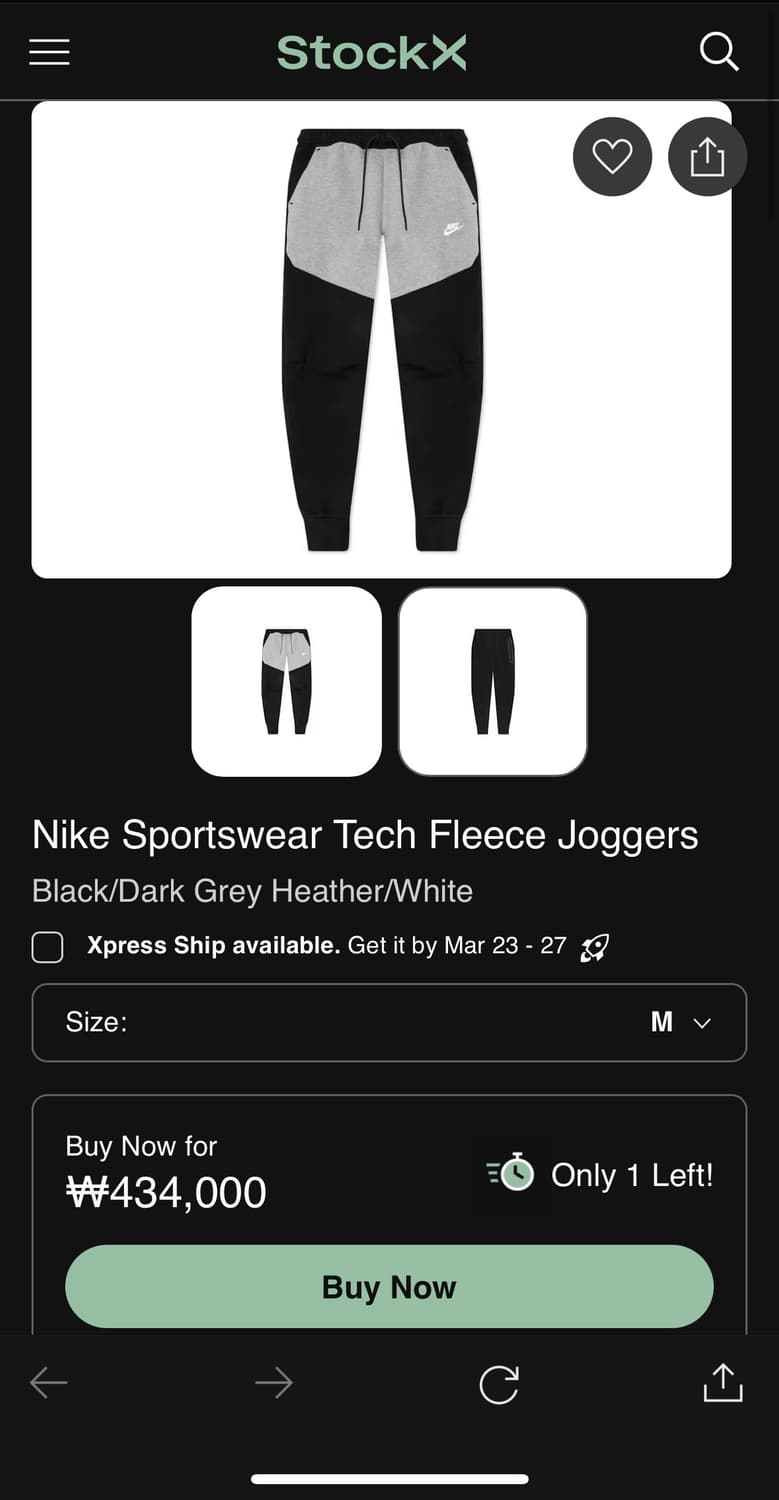This screenshot has height=1500, width=779.
Task: Open the search magnifier
Action: 718,51
